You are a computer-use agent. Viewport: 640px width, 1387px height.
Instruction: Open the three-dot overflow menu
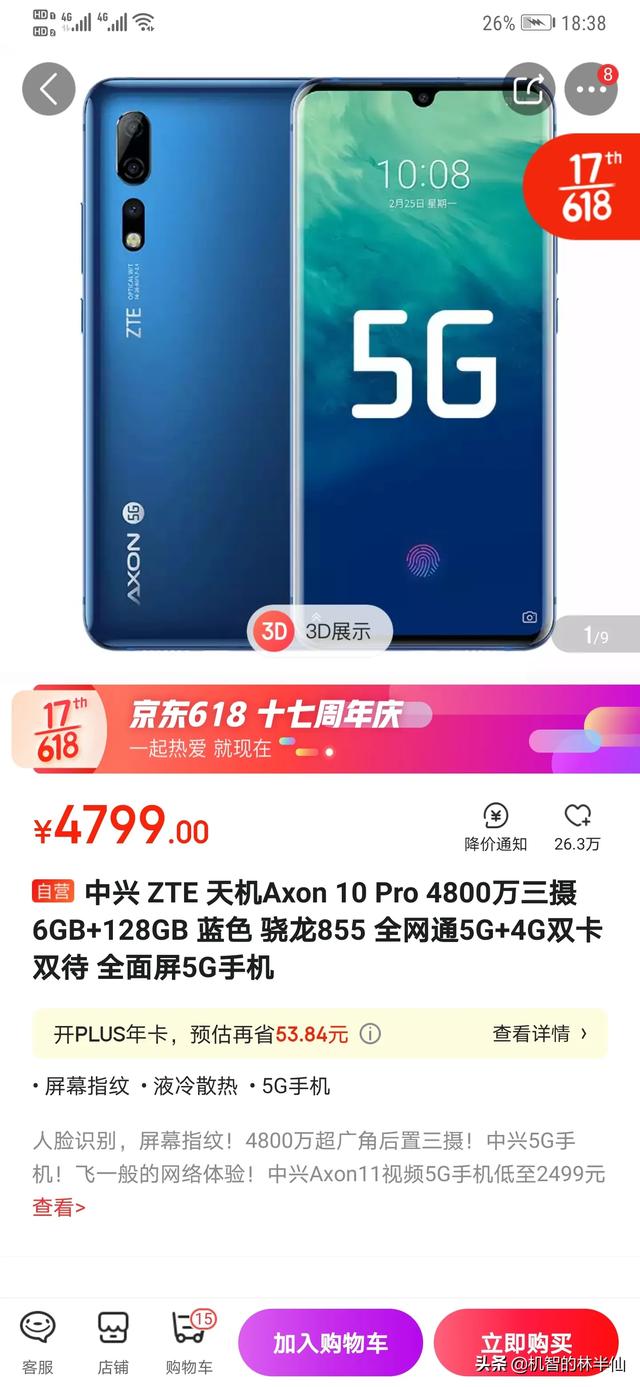coord(590,90)
